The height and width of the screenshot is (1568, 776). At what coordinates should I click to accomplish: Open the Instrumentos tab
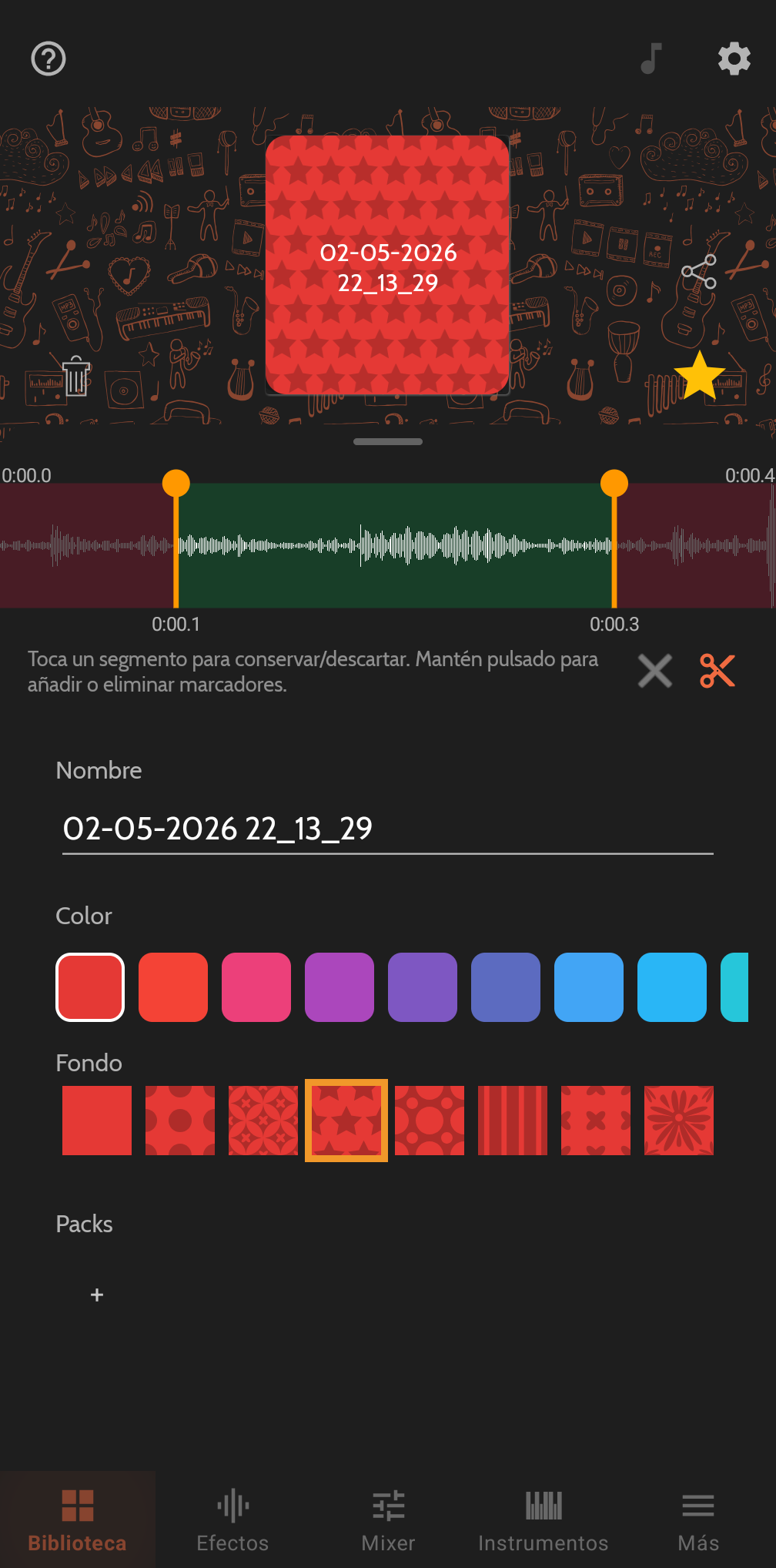pyautogui.click(x=544, y=1519)
